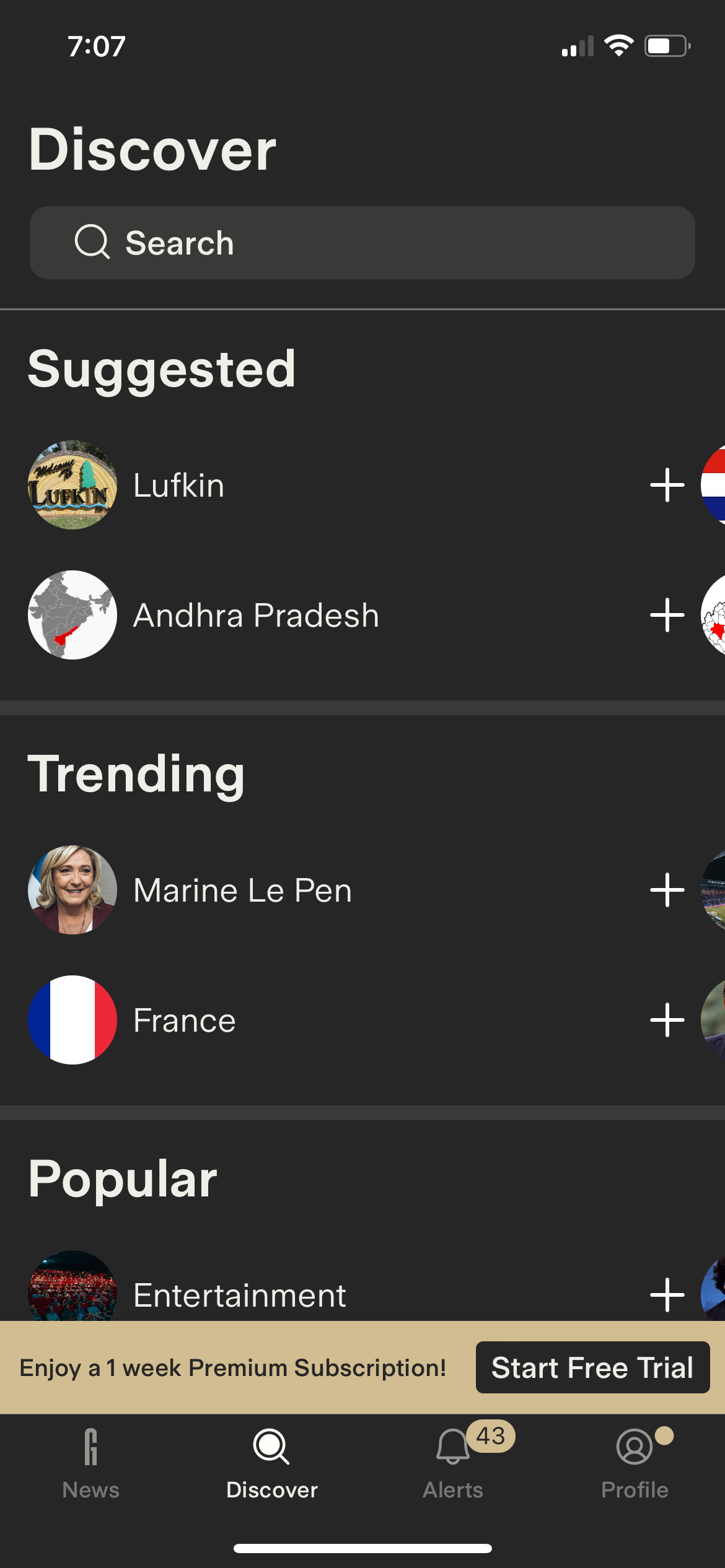This screenshot has width=725, height=1568.
Task: Open the Entertainment topic entry
Action: (x=240, y=1294)
